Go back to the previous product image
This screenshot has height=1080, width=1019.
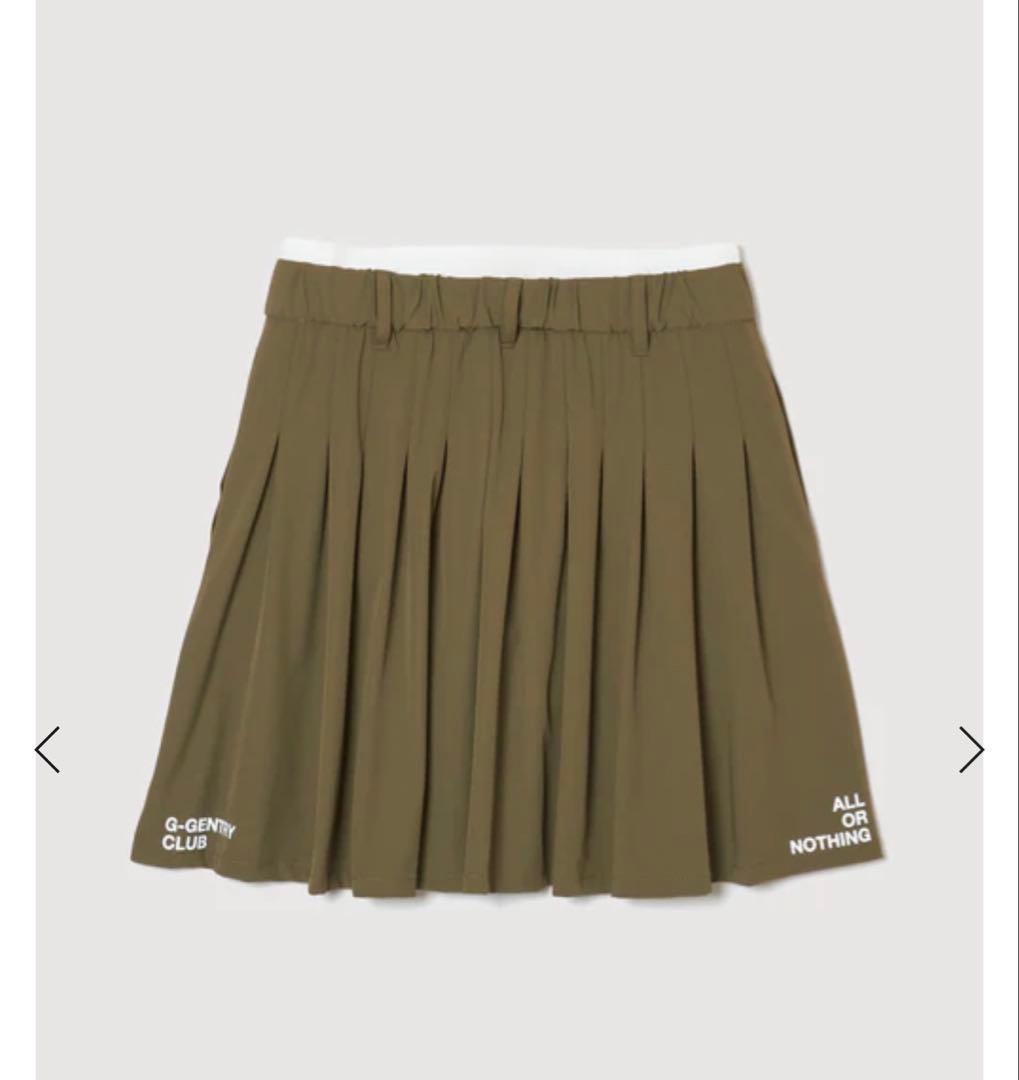[x=47, y=750]
